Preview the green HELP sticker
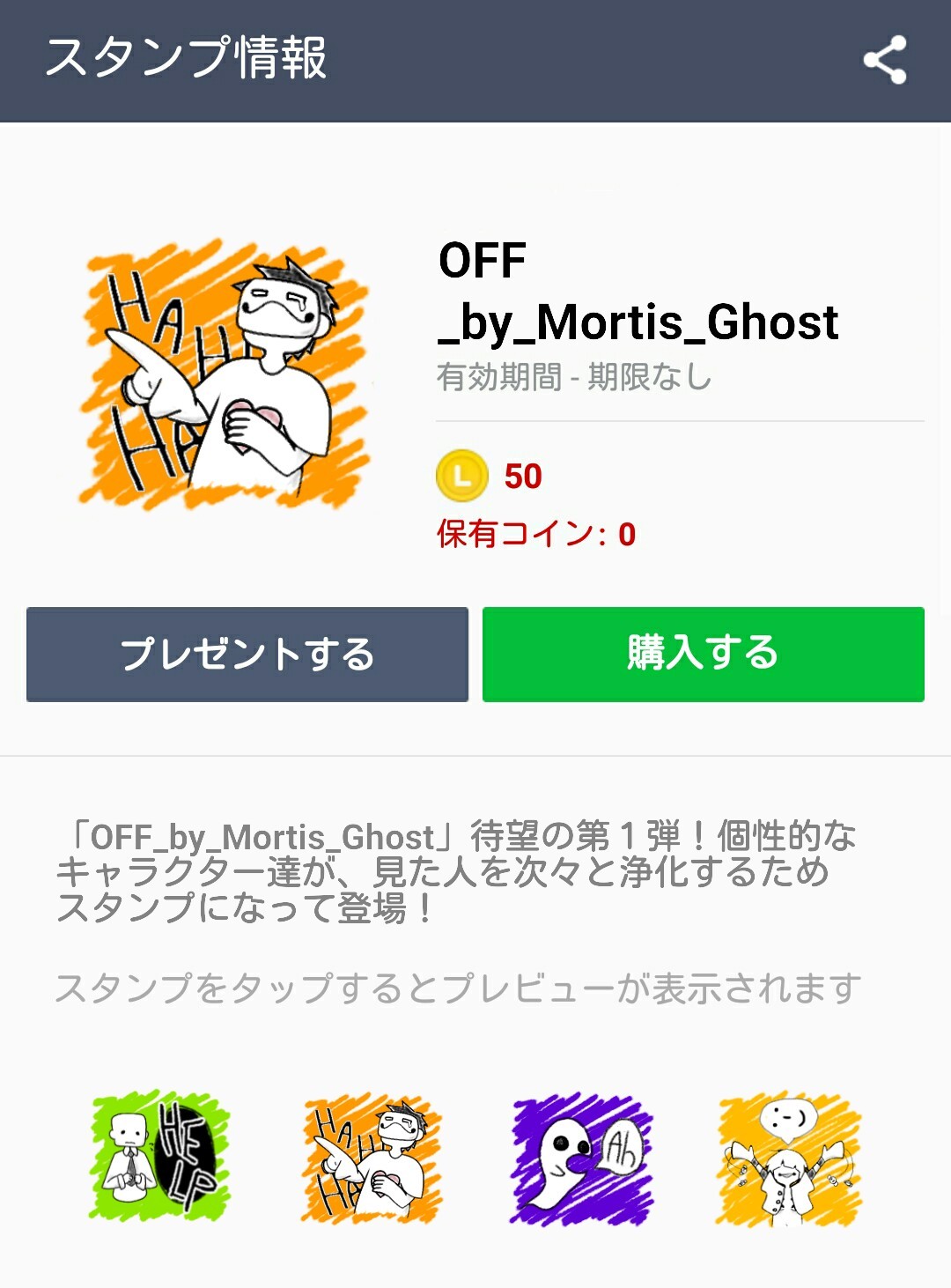Image resolution: width=951 pixels, height=1288 pixels. pyautogui.click(x=160, y=1157)
